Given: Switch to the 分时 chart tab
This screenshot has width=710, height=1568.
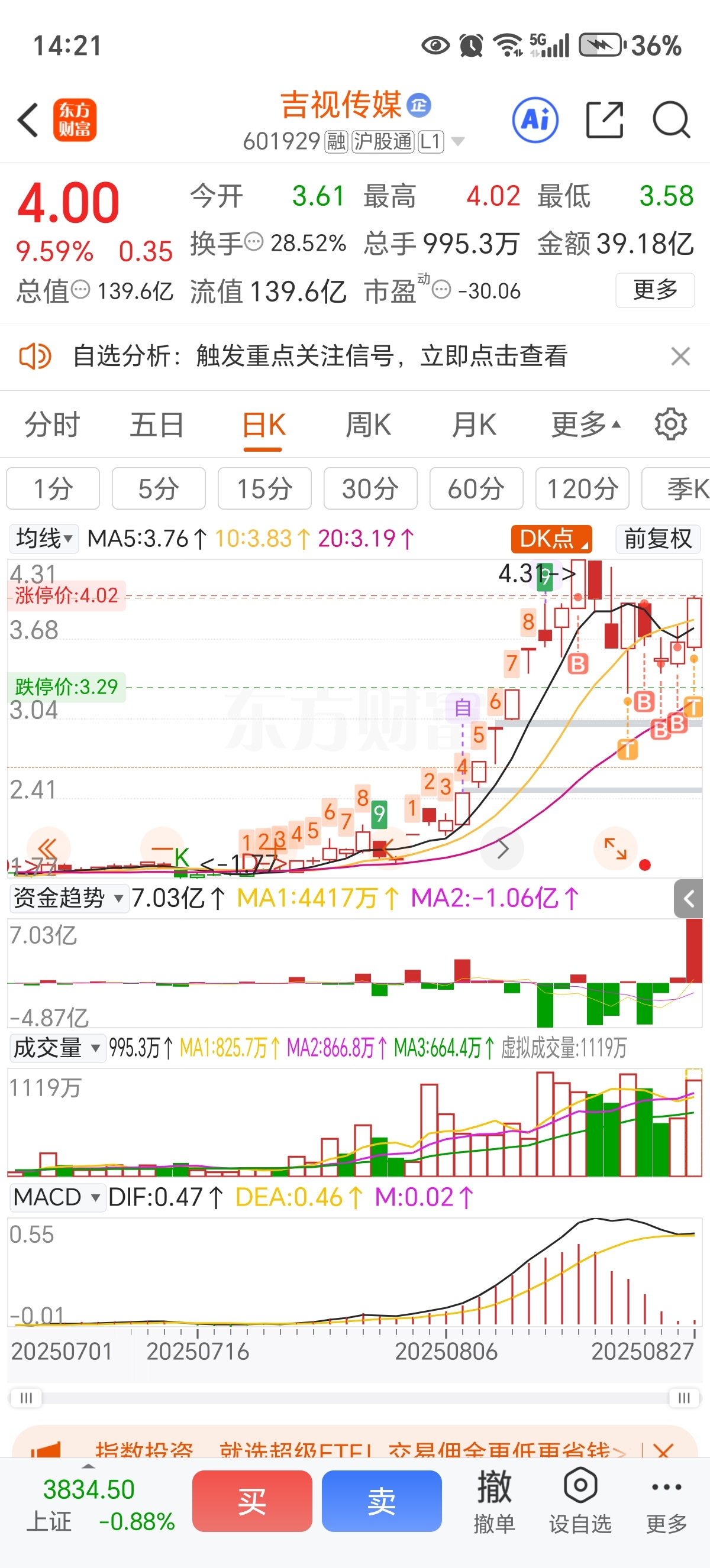Looking at the screenshot, I should pos(53,425).
